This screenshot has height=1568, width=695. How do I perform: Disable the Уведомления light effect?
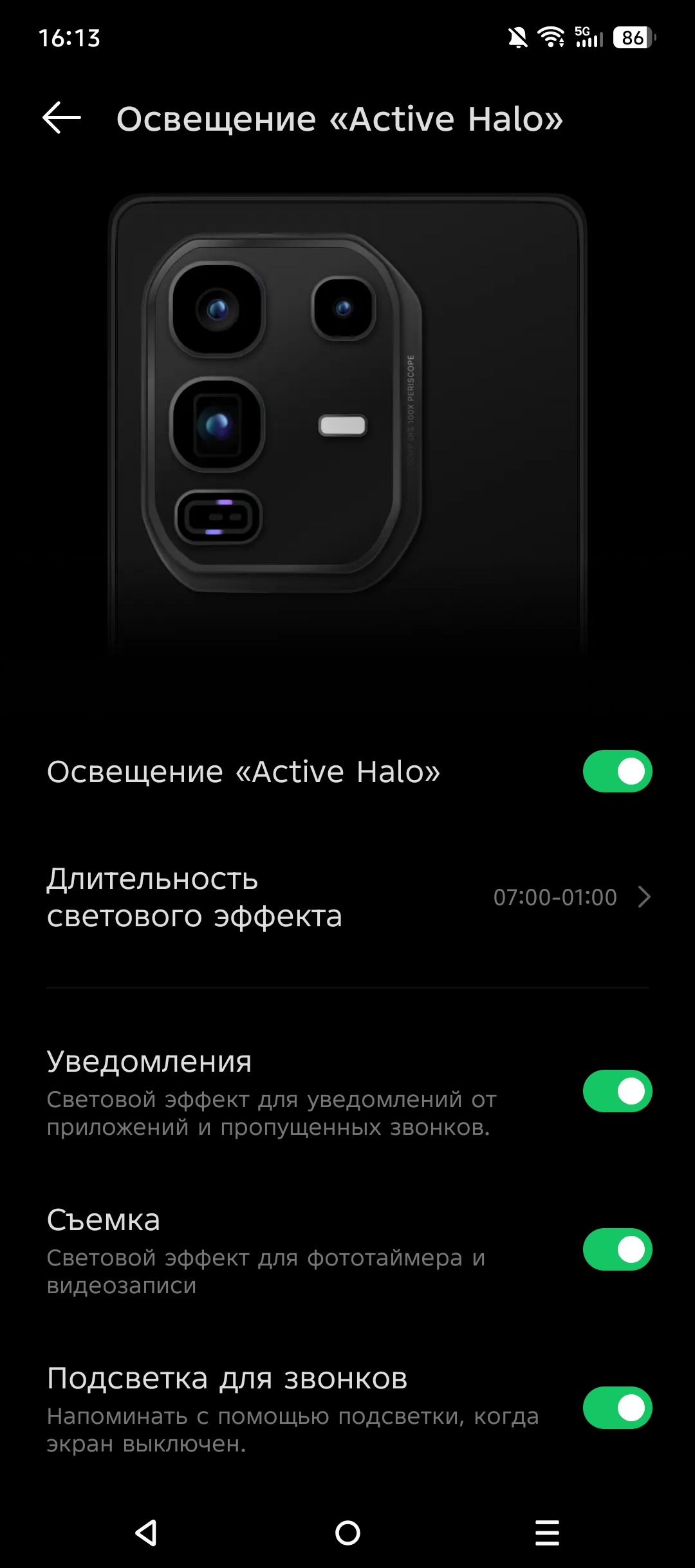click(617, 1091)
